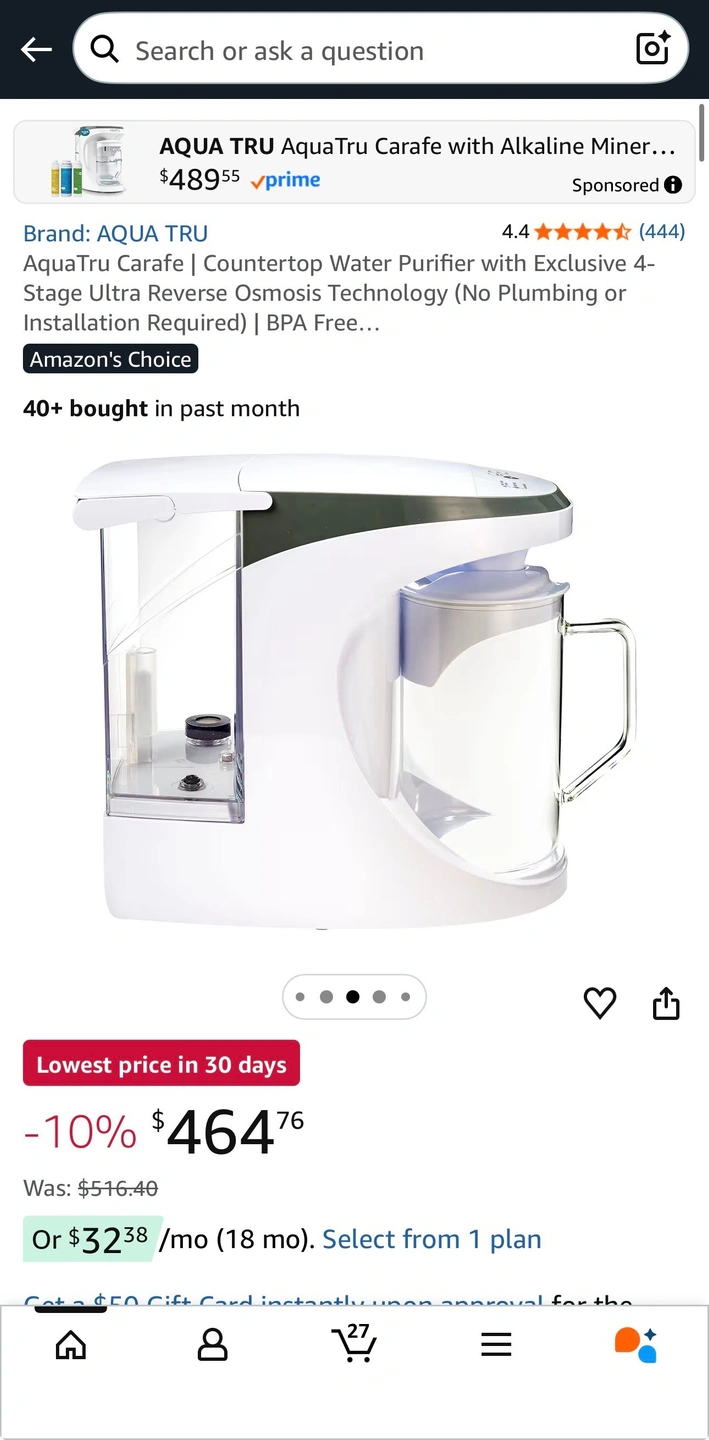709x1440 pixels.
Task: Go to the Home tab
Action: click(x=70, y=1345)
